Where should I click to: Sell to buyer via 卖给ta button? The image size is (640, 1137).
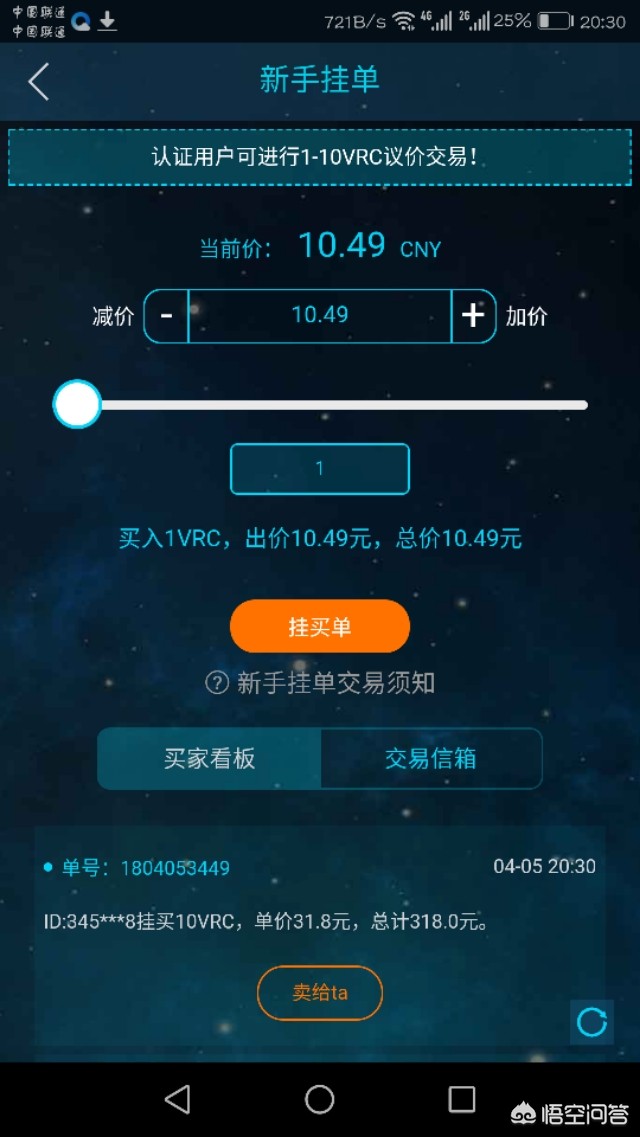[320, 992]
